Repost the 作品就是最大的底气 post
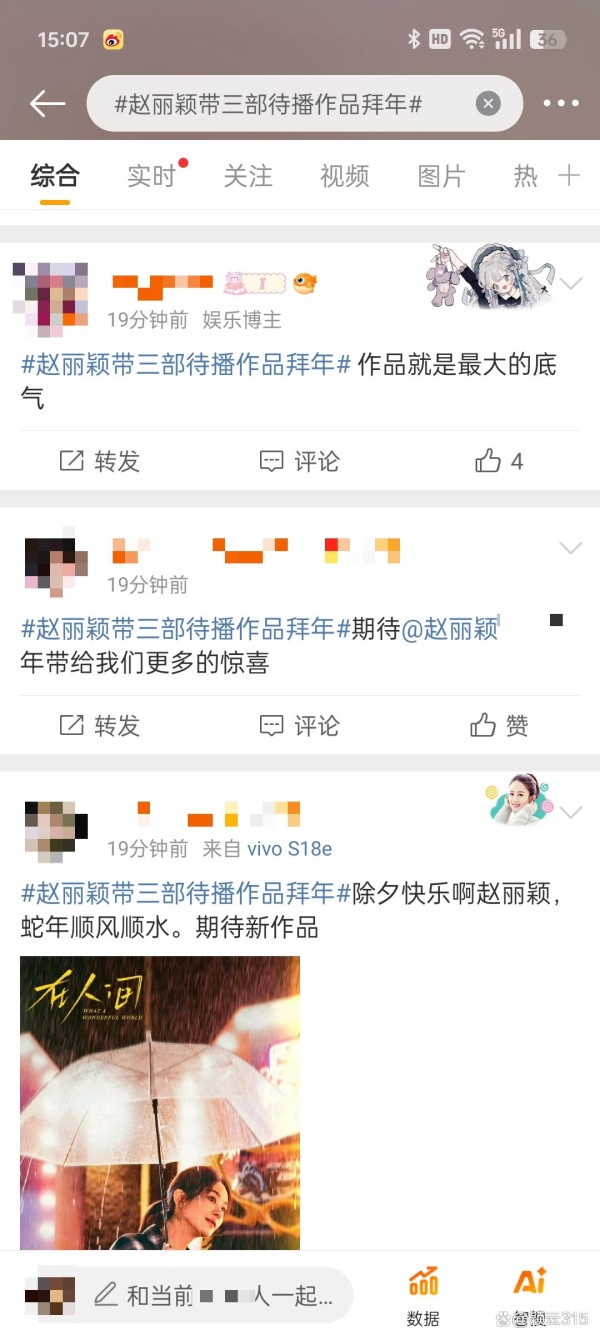The height and width of the screenshot is (1340, 600). [100, 461]
